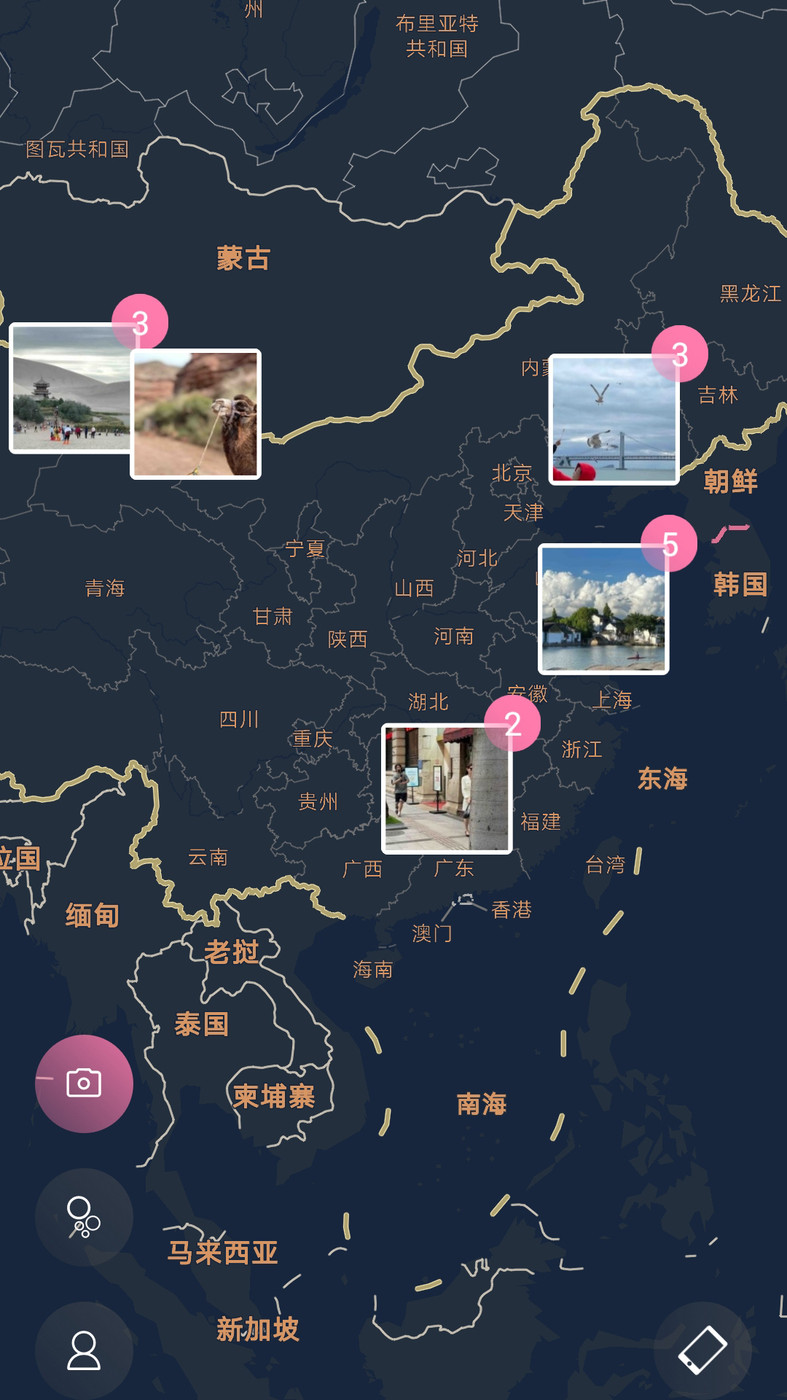Select the 蒙古 region label on the map
787x1400 pixels.
(x=242, y=258)
